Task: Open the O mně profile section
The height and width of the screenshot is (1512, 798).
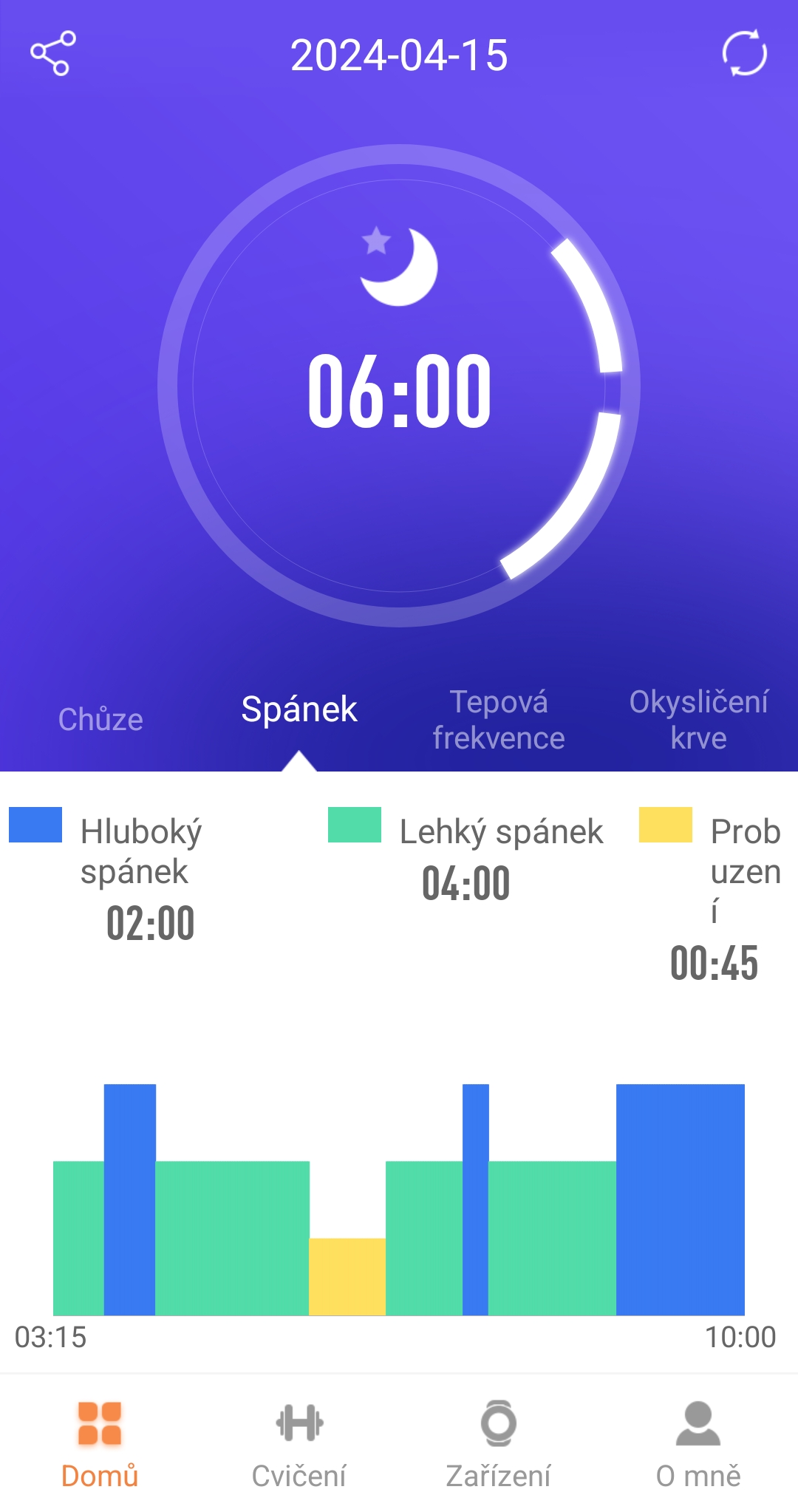Action: click(698, 1444)
